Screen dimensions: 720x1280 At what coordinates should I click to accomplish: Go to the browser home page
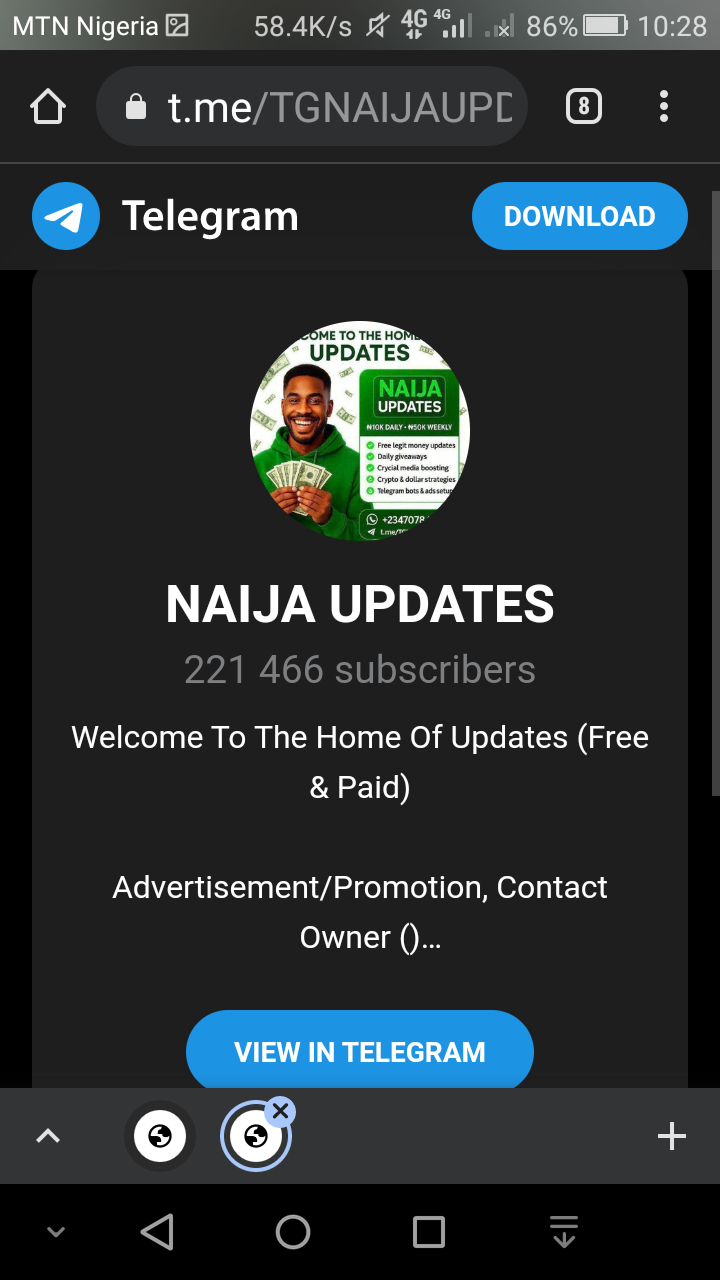click(x=48, y=107)
